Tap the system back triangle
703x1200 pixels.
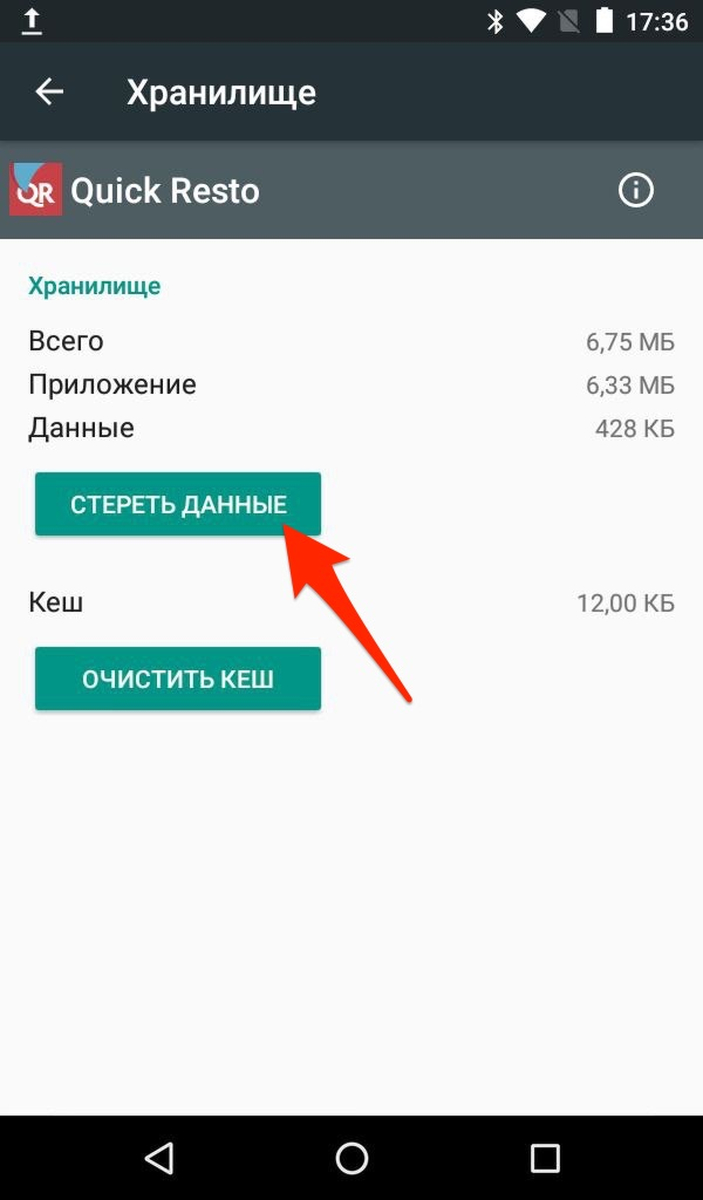coord(159,1158)
